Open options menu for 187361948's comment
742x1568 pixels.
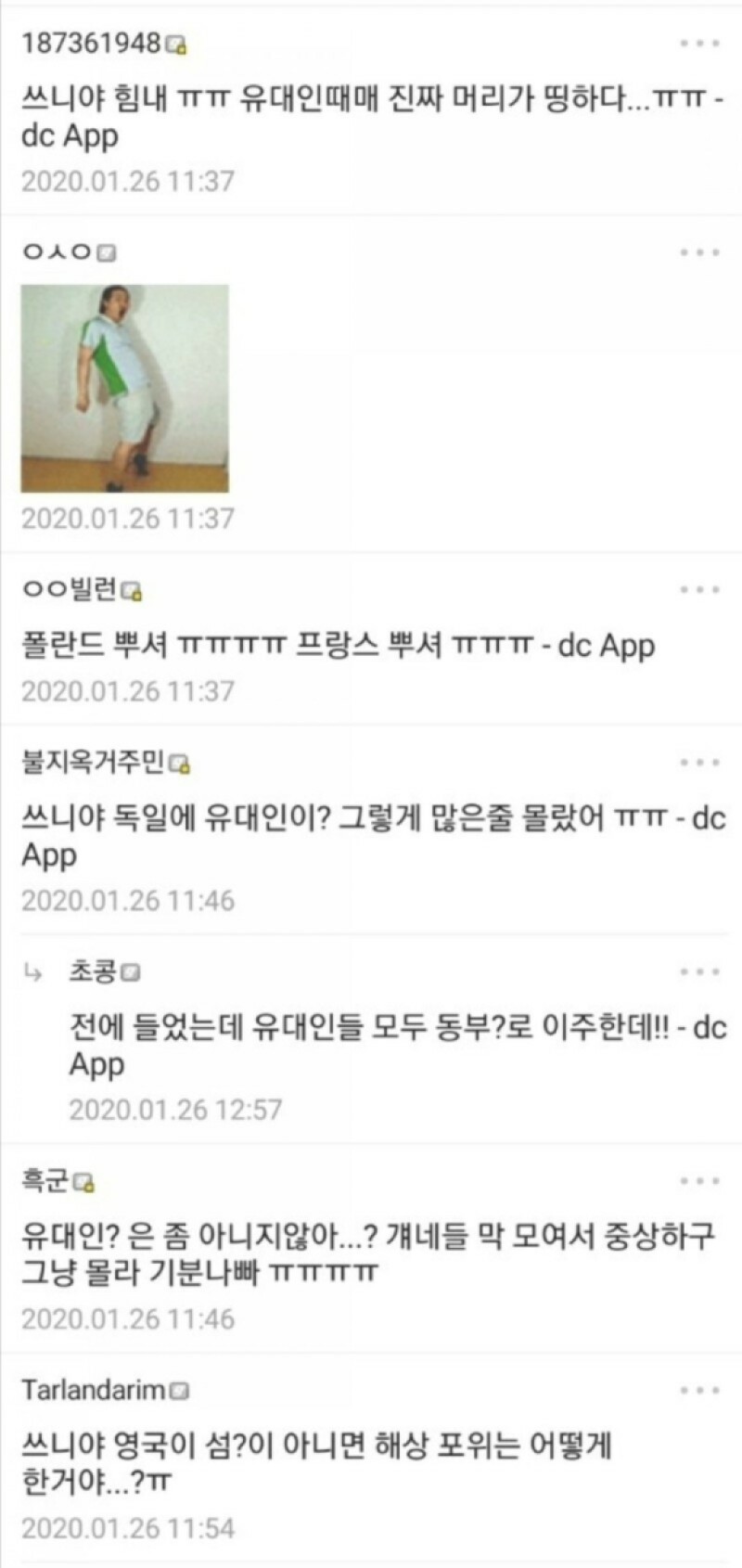coord(698,44)
